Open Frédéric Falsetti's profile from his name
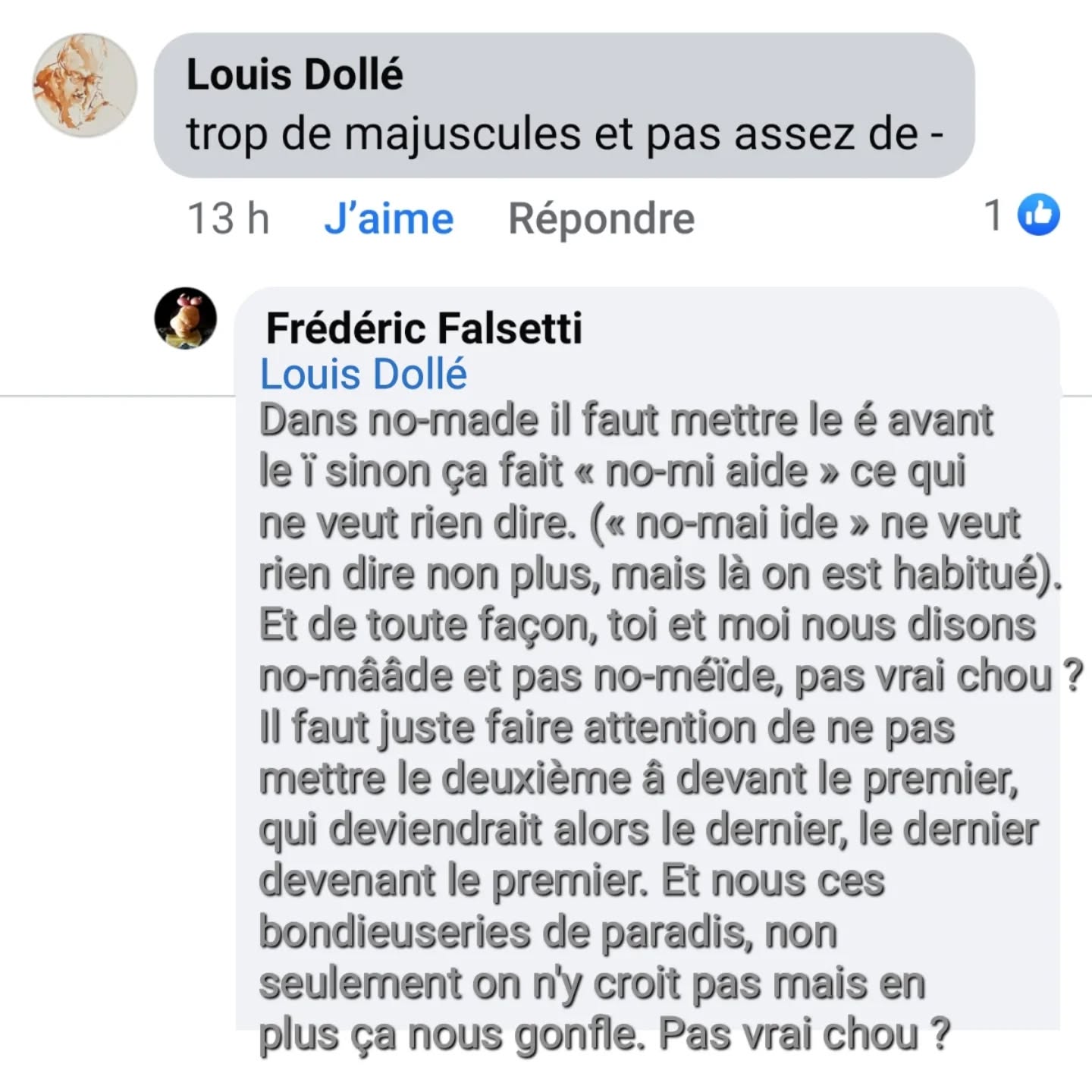This screenshot has width=1092, height=1092. point(423,328)
